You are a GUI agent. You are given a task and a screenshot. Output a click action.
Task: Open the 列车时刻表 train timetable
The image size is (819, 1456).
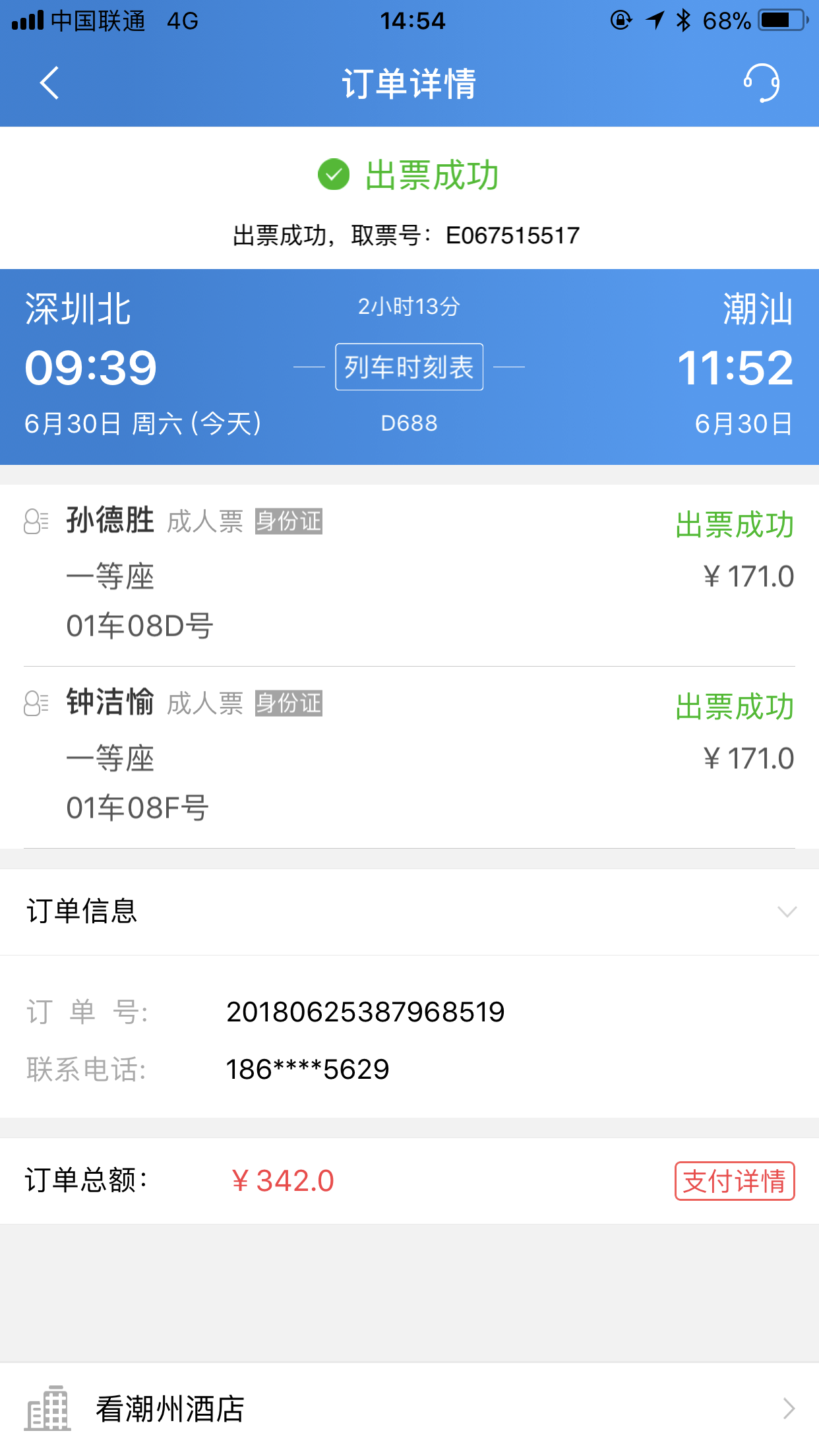tap(409, 367)
